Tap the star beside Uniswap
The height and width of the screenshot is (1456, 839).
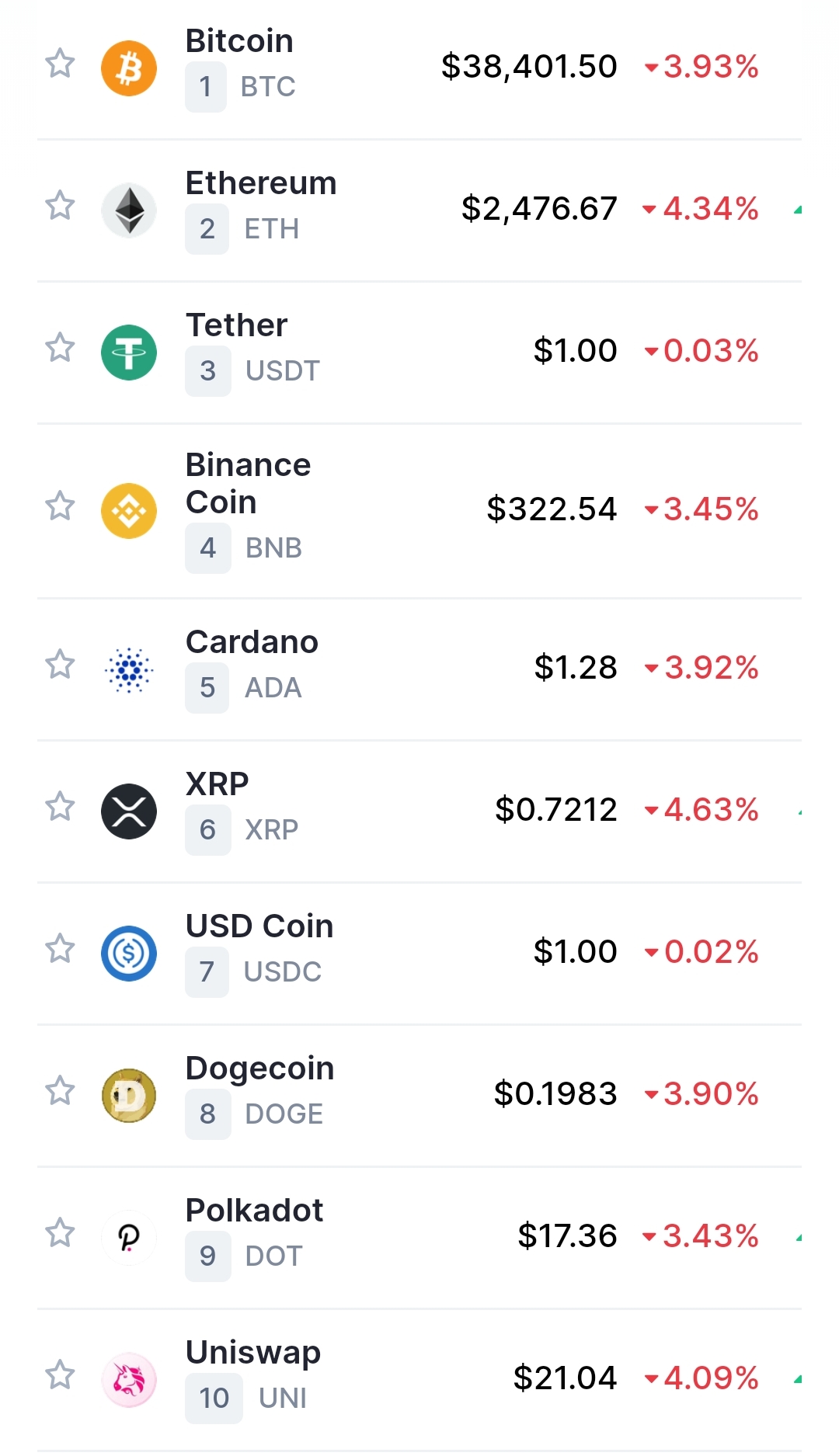click(60, 1375)
